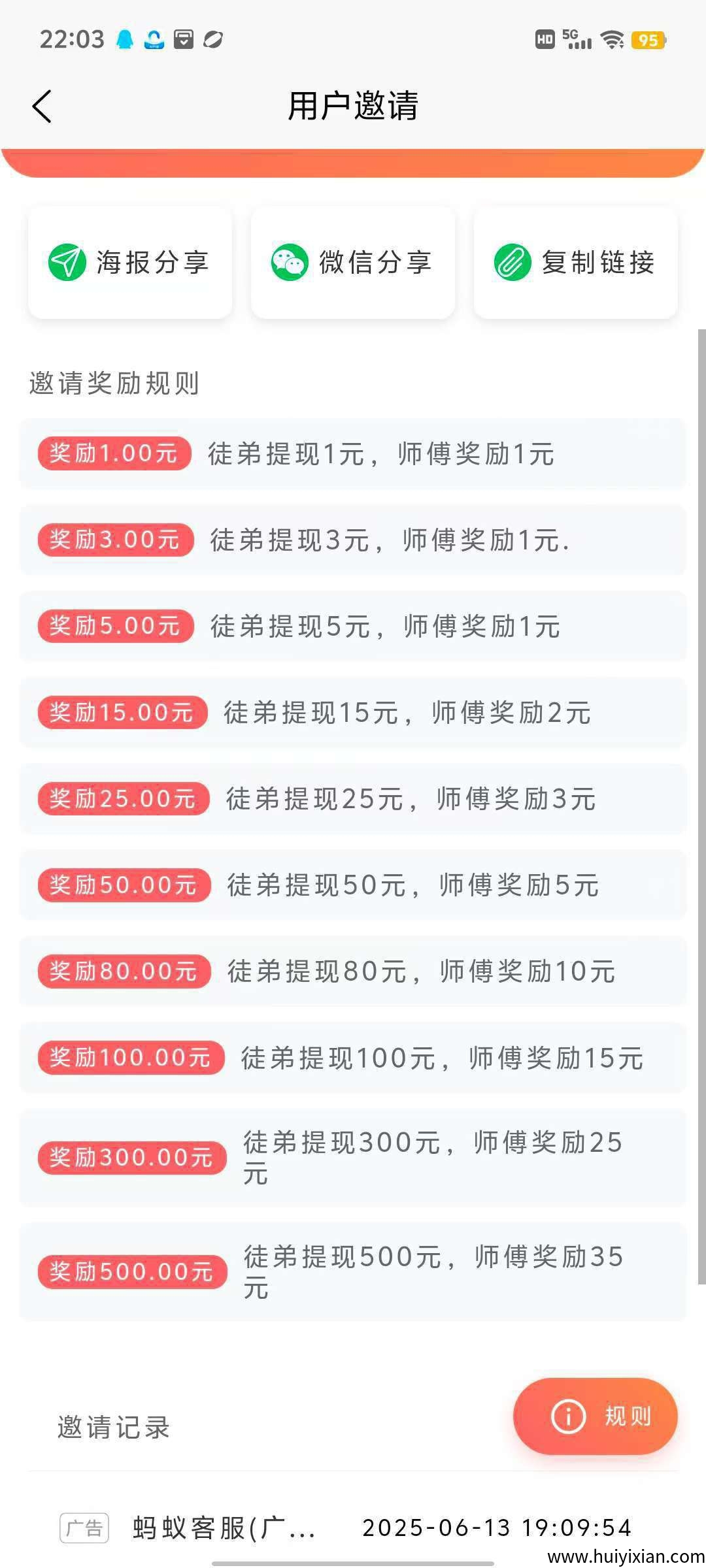The height and width of the screenshot is (1568, 706).
Task: Select the 奖励500.00元 reward row
Action: tap(131, 1271)
